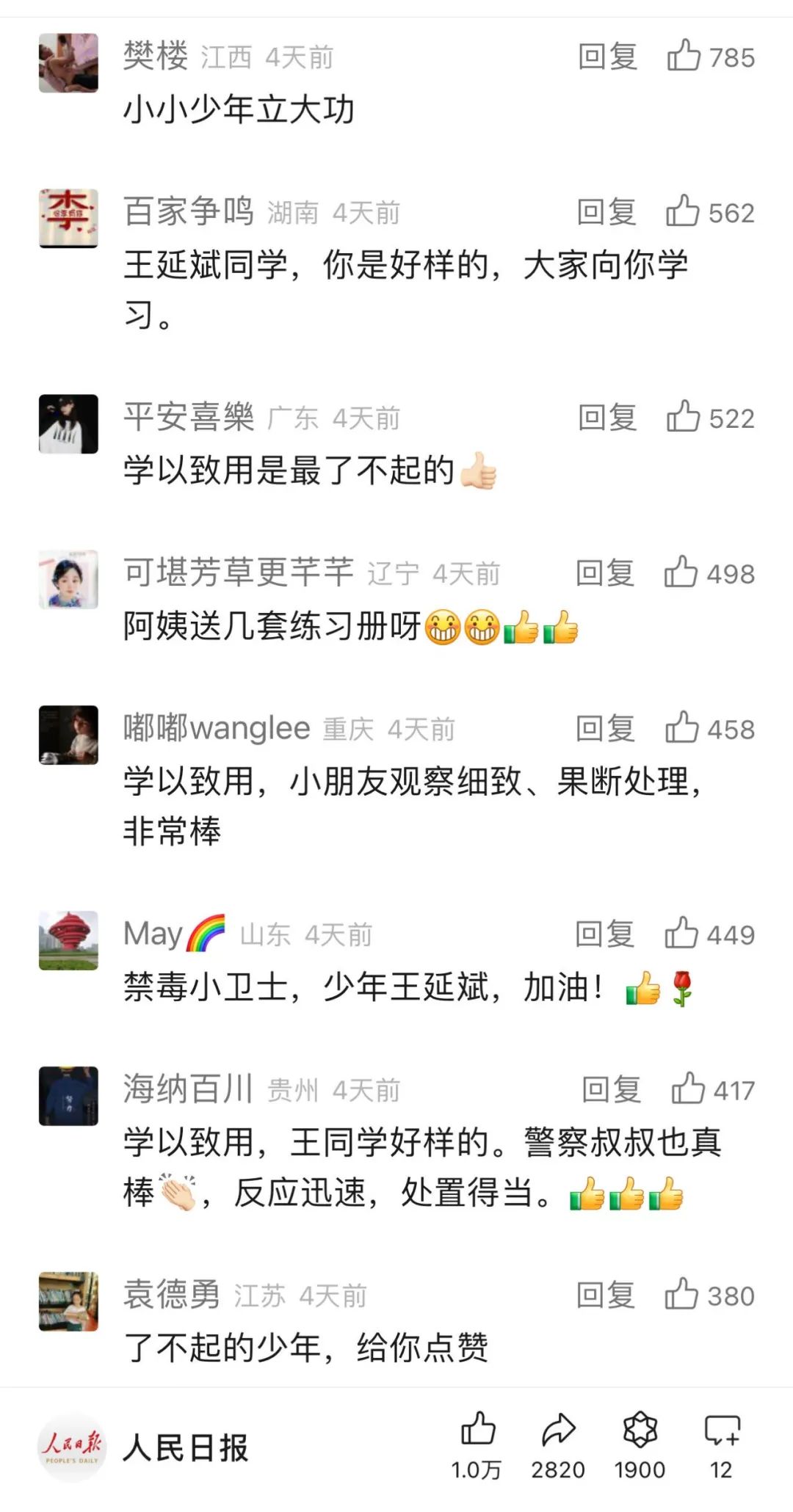
Task: Reply to 可堪芳草更芊芊's comment
Action: (605, 573)
